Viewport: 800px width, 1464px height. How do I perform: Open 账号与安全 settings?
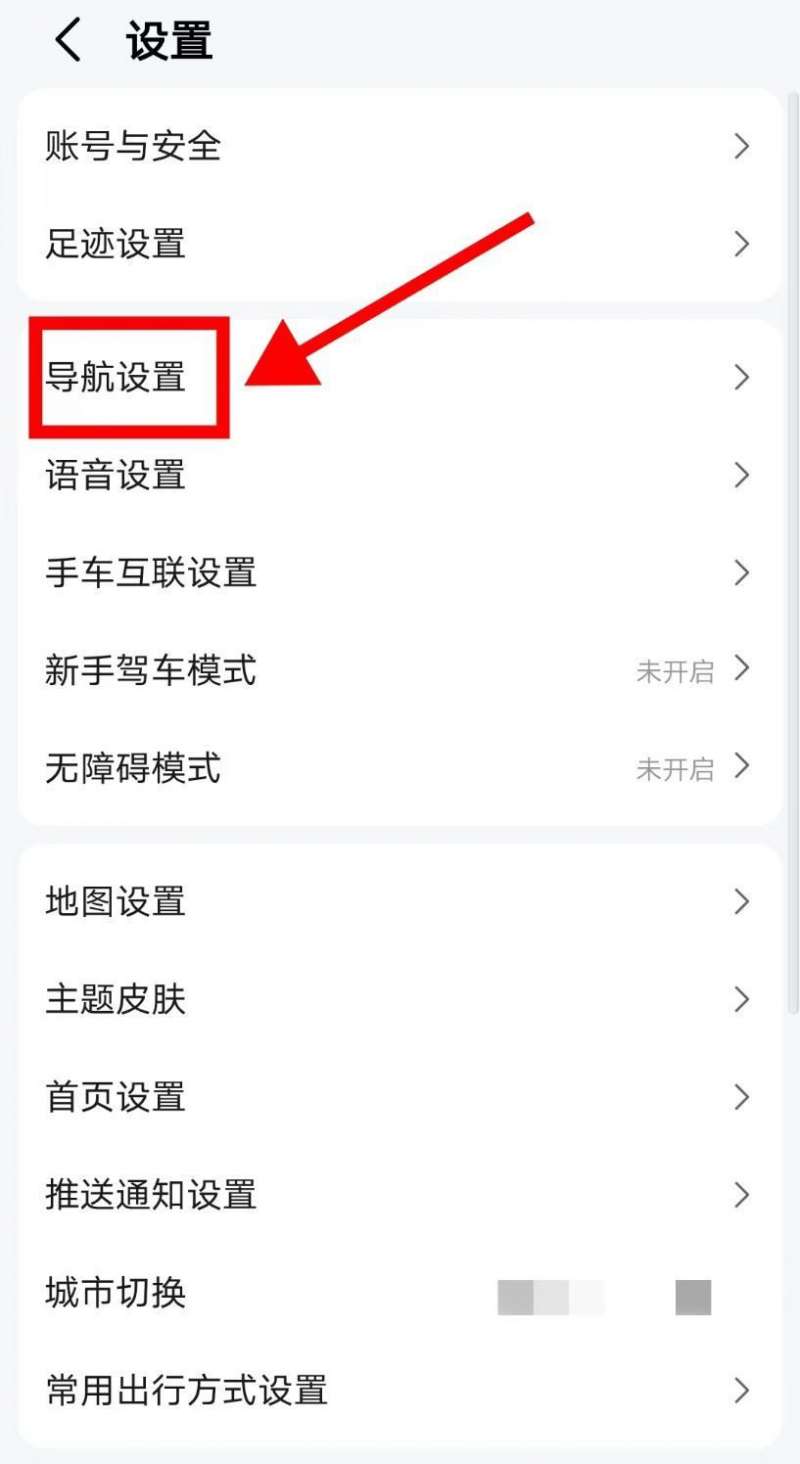400,147
